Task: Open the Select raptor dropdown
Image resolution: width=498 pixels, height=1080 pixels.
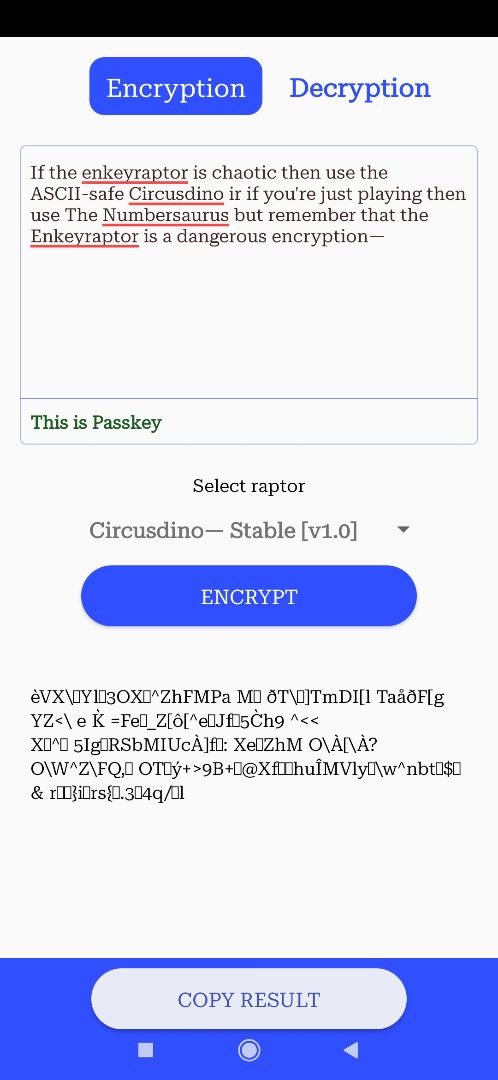Action: 249,530
